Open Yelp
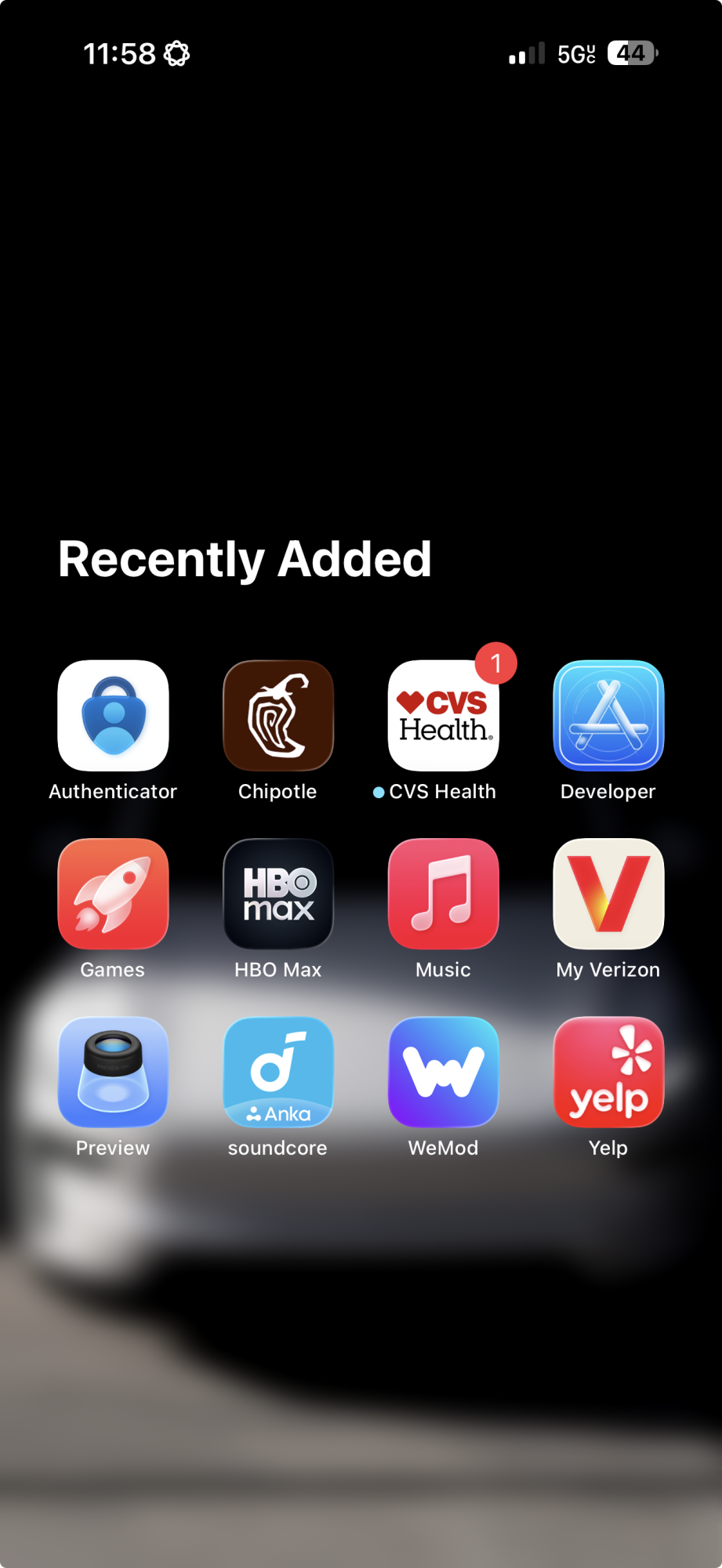Image resolution: width=722 pixels, height=1568 pixels. click(608, 1072)
